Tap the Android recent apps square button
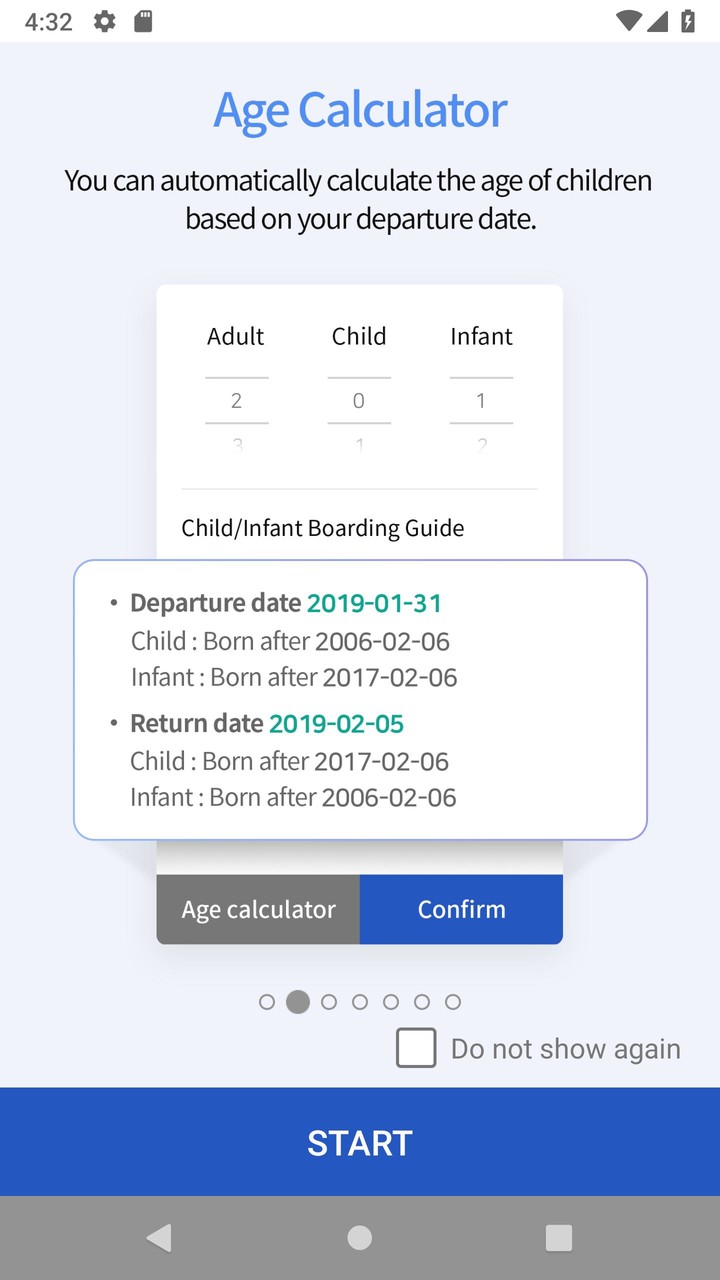The image size is (720, 1280). (x=559, y=1237)
